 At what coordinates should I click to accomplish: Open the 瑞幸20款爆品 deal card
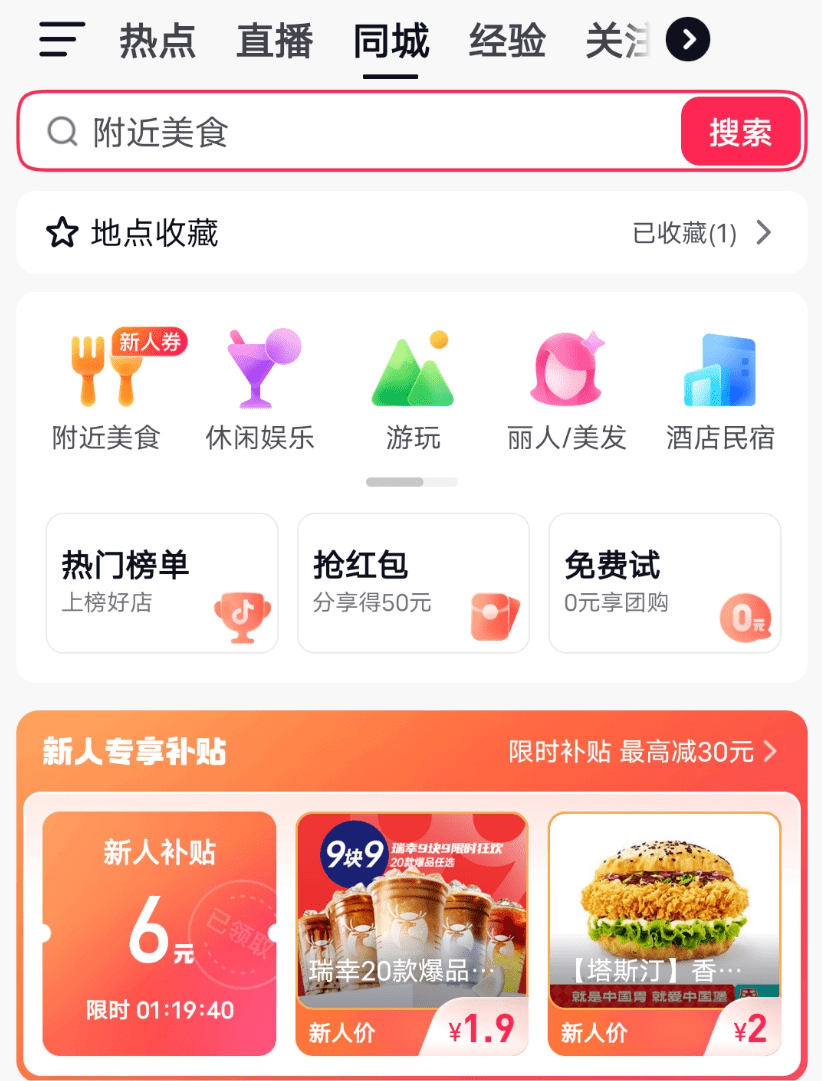pos(412,933)
